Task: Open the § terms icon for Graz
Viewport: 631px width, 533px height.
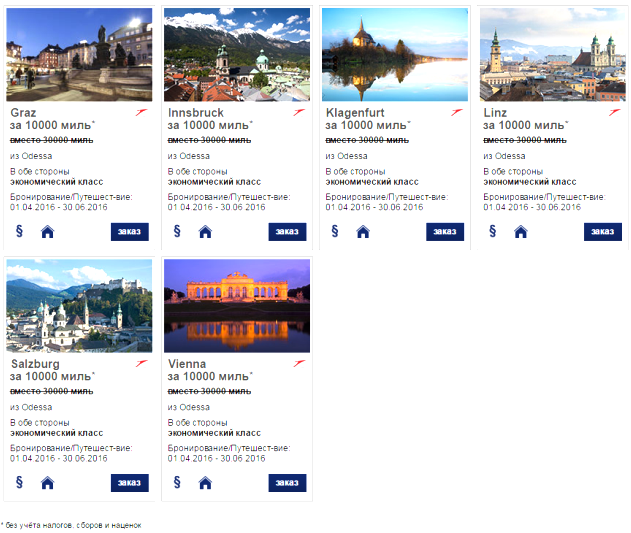Action: 19,232
